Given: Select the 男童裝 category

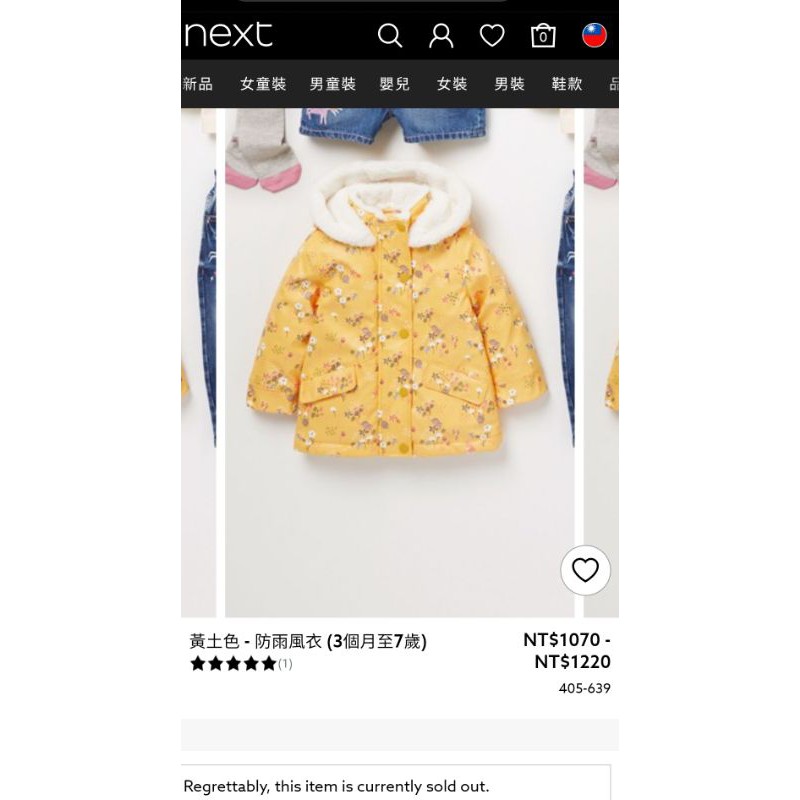Looking at the screenshot, I should coord(333,84).
